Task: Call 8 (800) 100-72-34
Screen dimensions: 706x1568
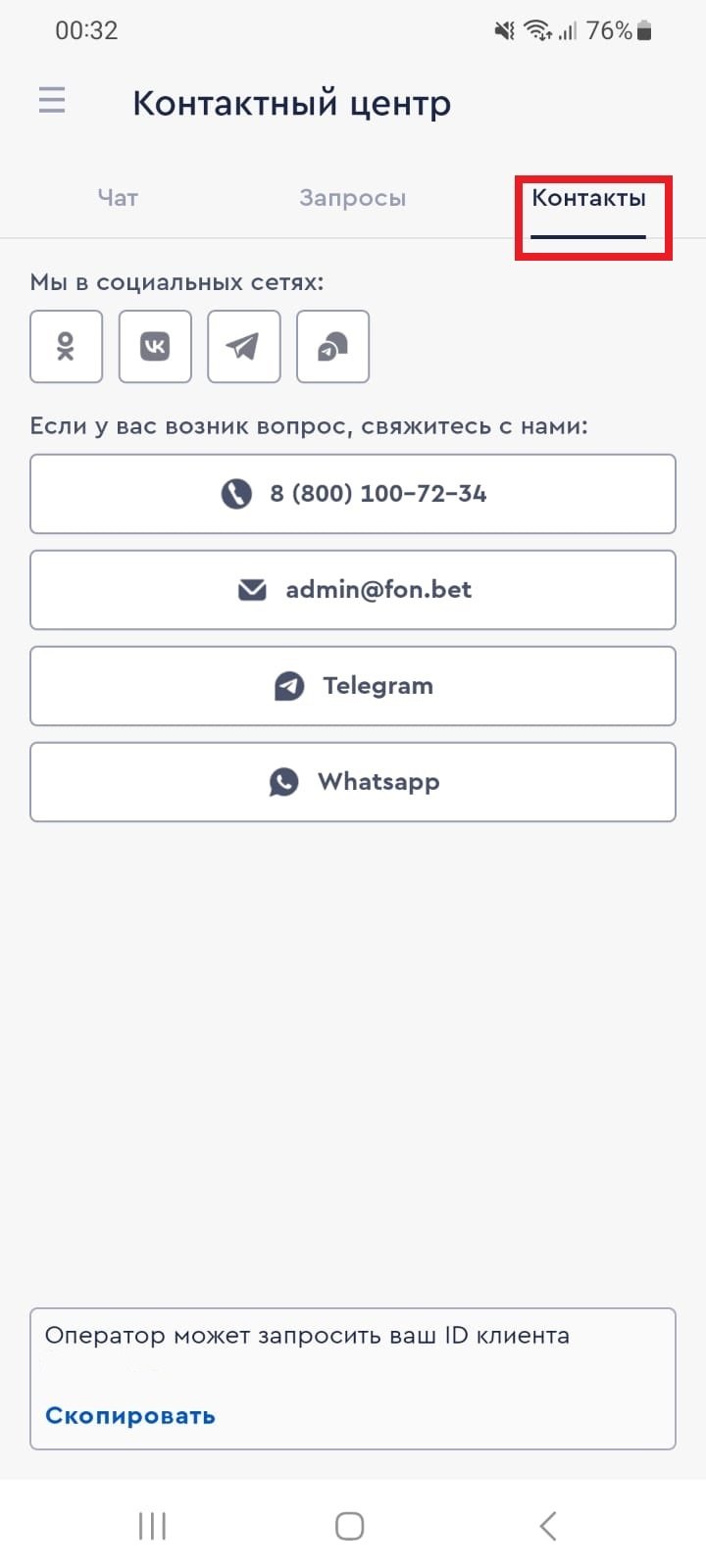Action: [x=353, y=493]
